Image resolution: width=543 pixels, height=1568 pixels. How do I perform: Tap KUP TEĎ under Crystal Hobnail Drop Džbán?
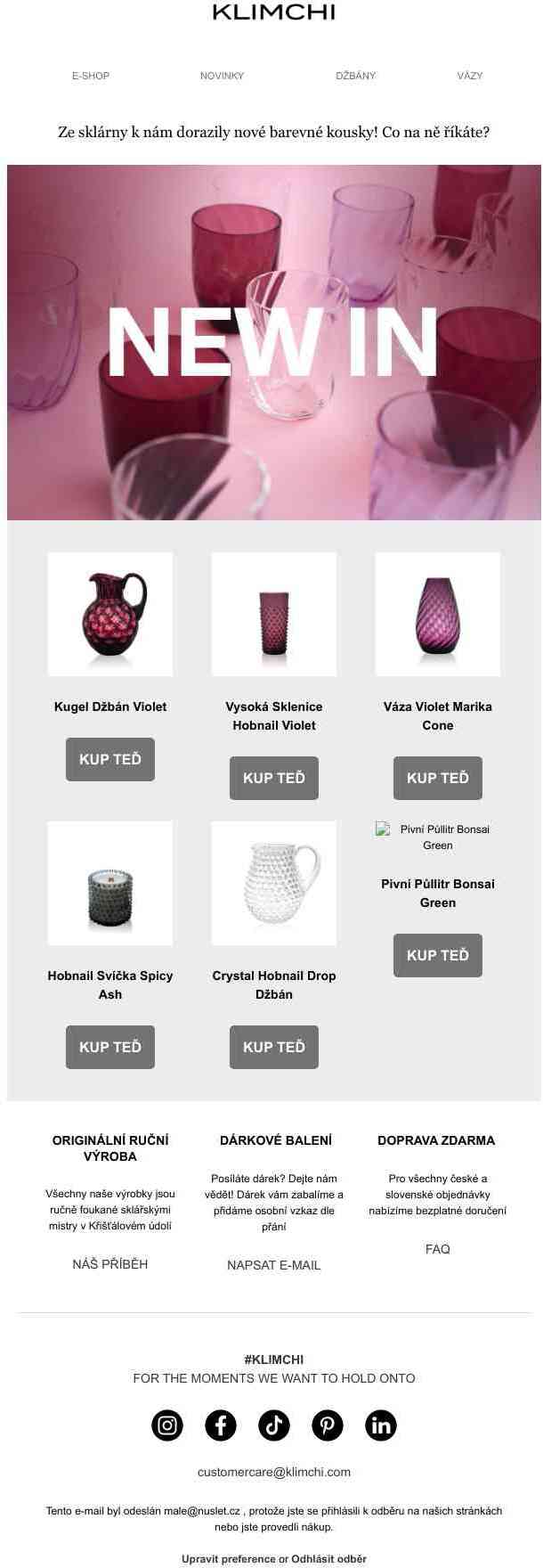[x=273, y=1047]
